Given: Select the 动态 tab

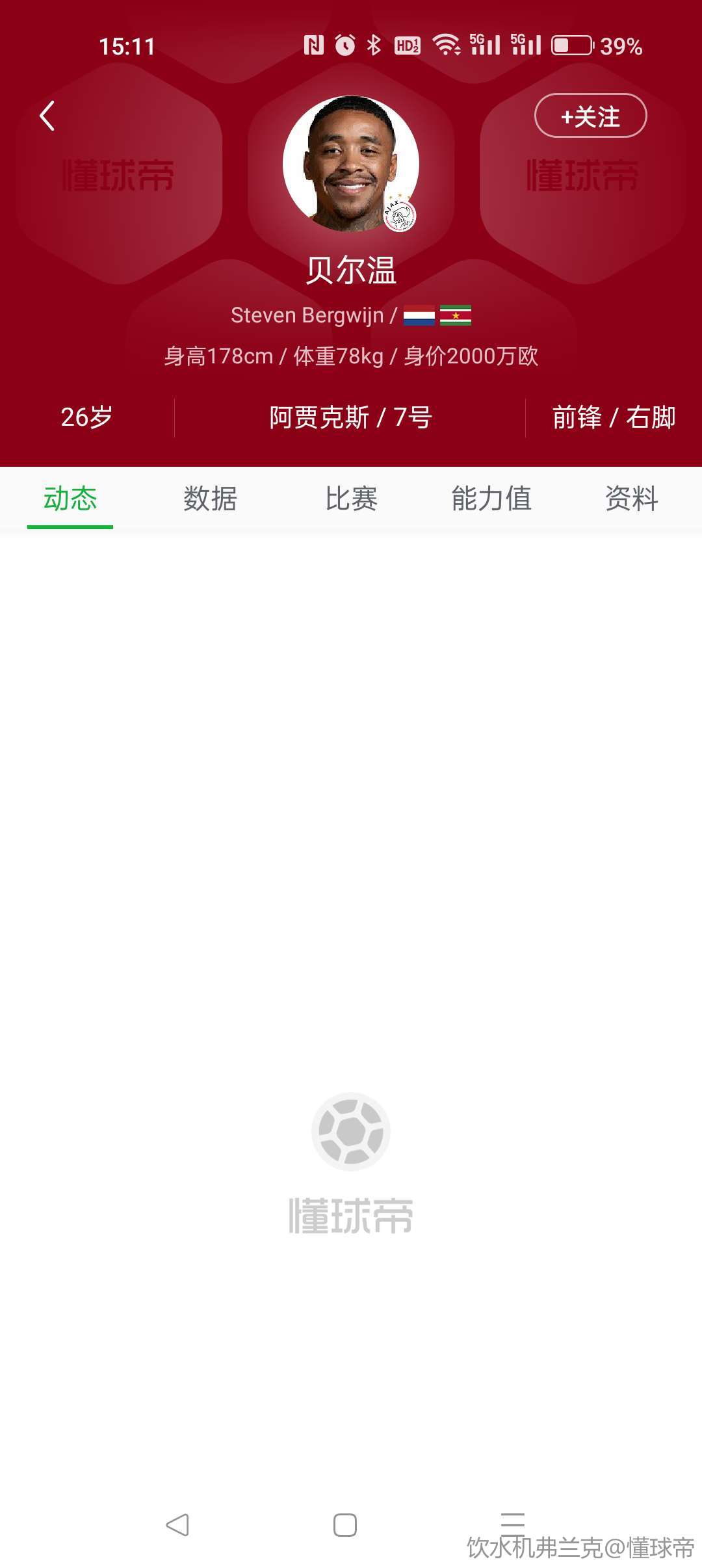Looking at the screenshot, I should (70, 499).
